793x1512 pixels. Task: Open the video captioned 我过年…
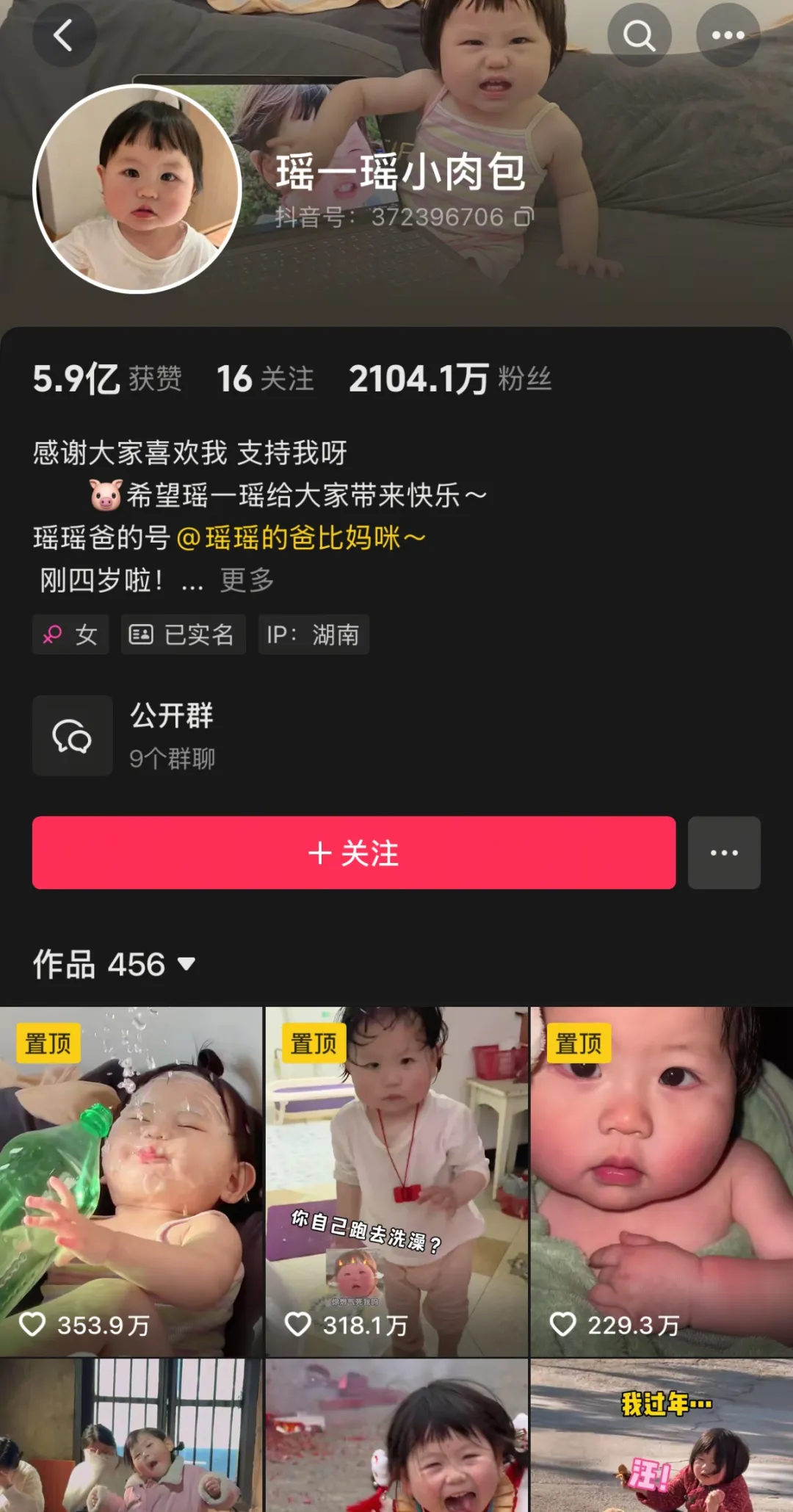(662, 1436)
